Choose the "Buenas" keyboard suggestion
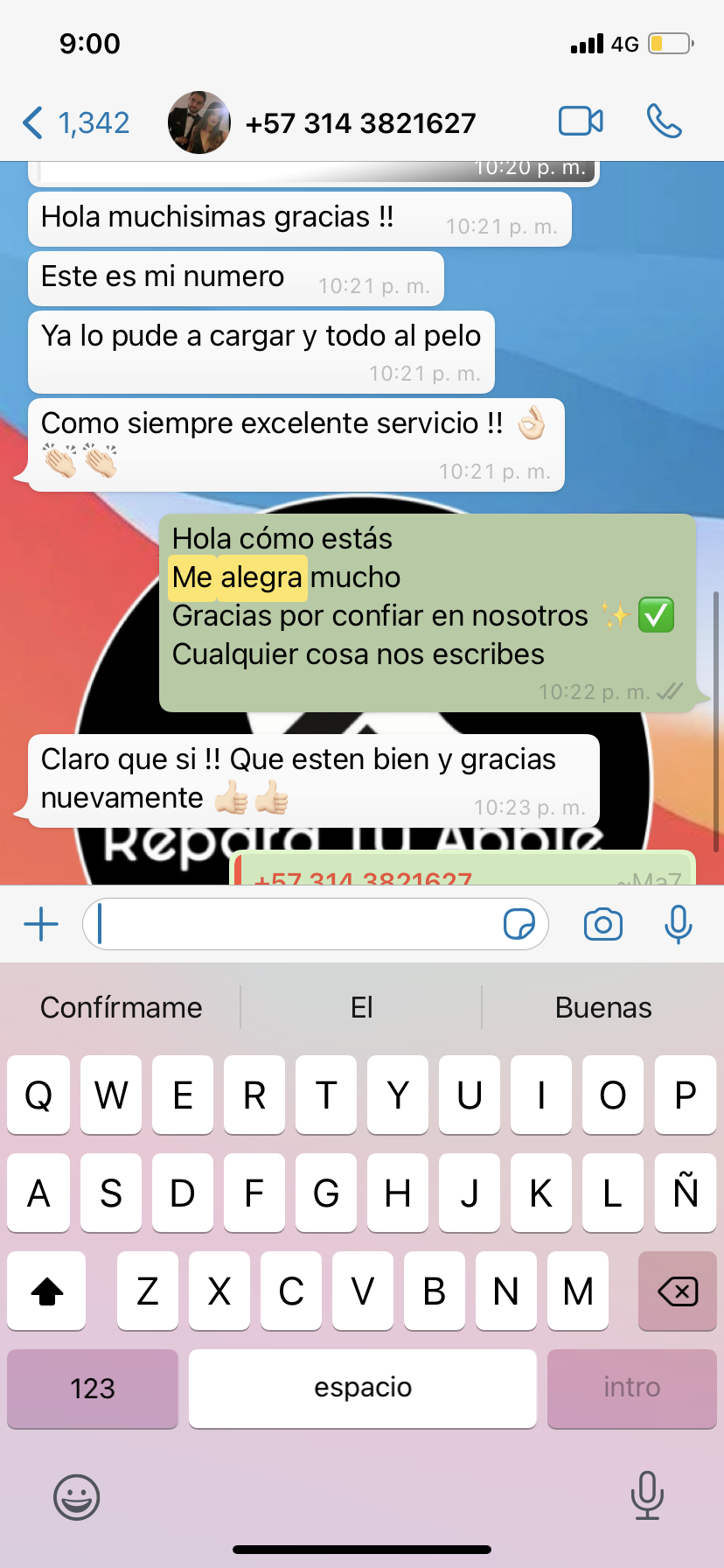 click(x=603, y=1008)
